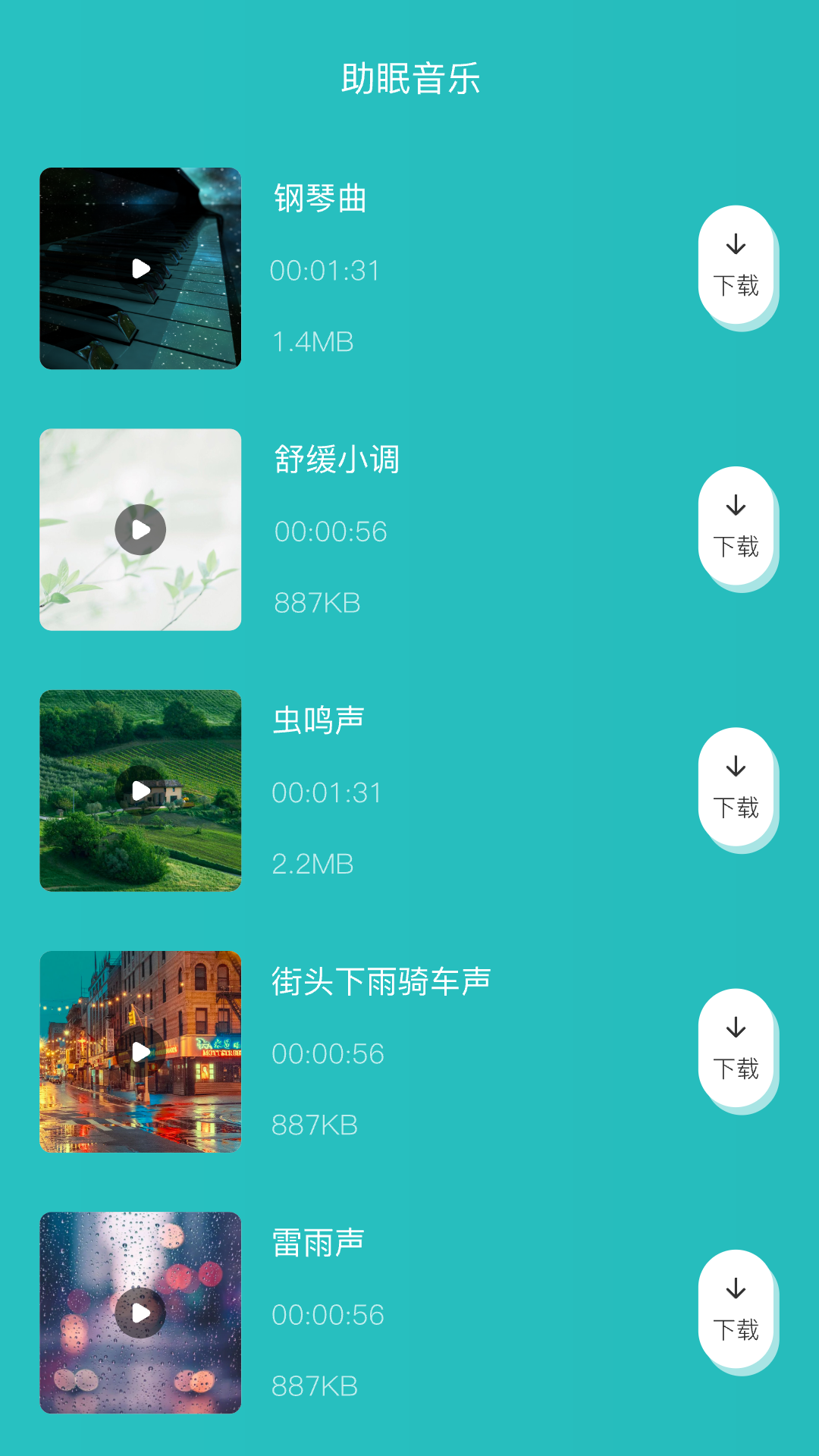The image size is (819, 1456).
Task: Play the 虫鸣声 insect sounds track
Action: (x=140, y=790)
